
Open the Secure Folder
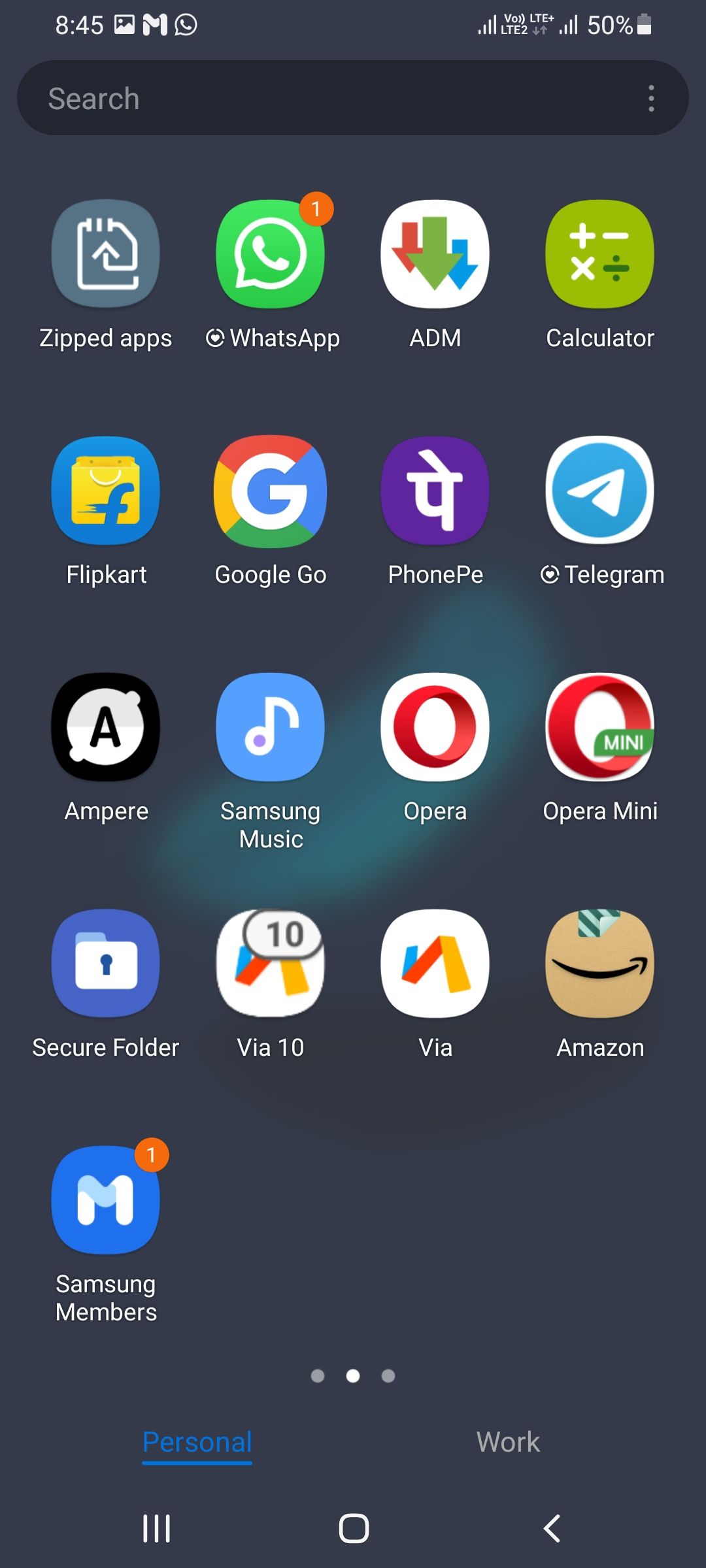click(x=106, y=964)
